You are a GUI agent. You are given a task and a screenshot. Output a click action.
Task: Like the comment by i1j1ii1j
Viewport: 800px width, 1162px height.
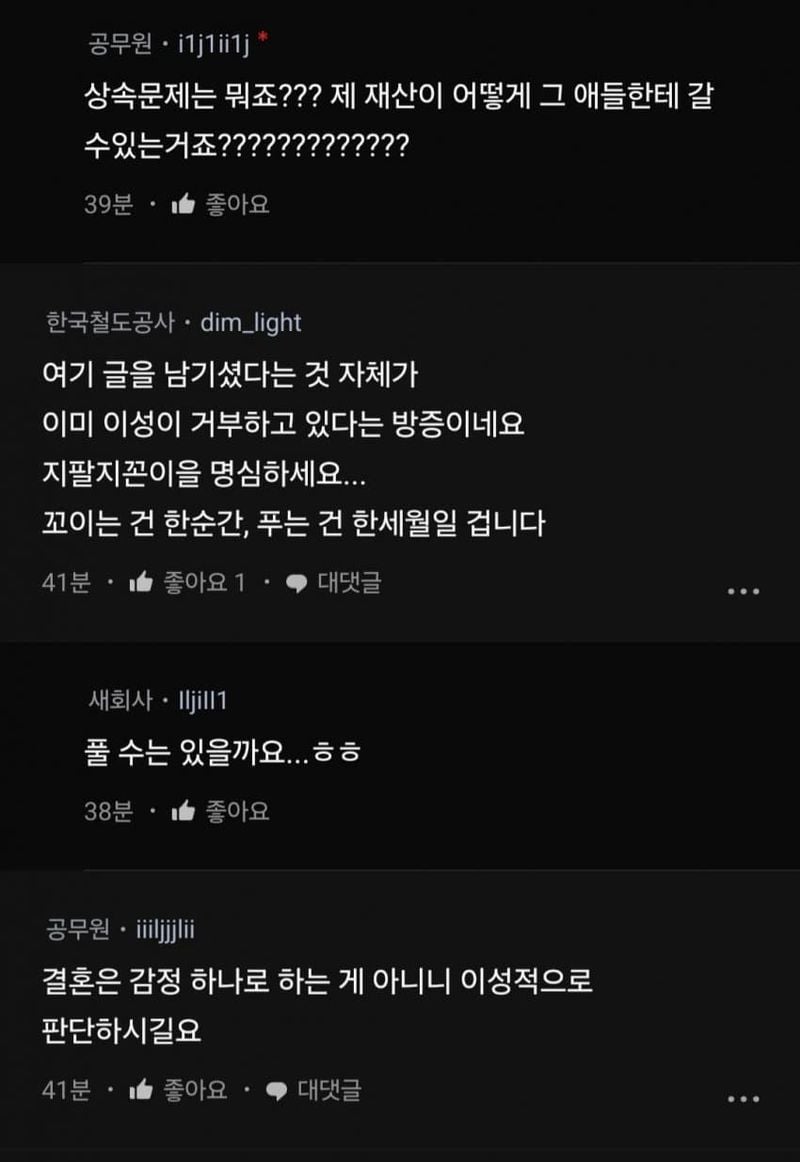click(220, 205)
